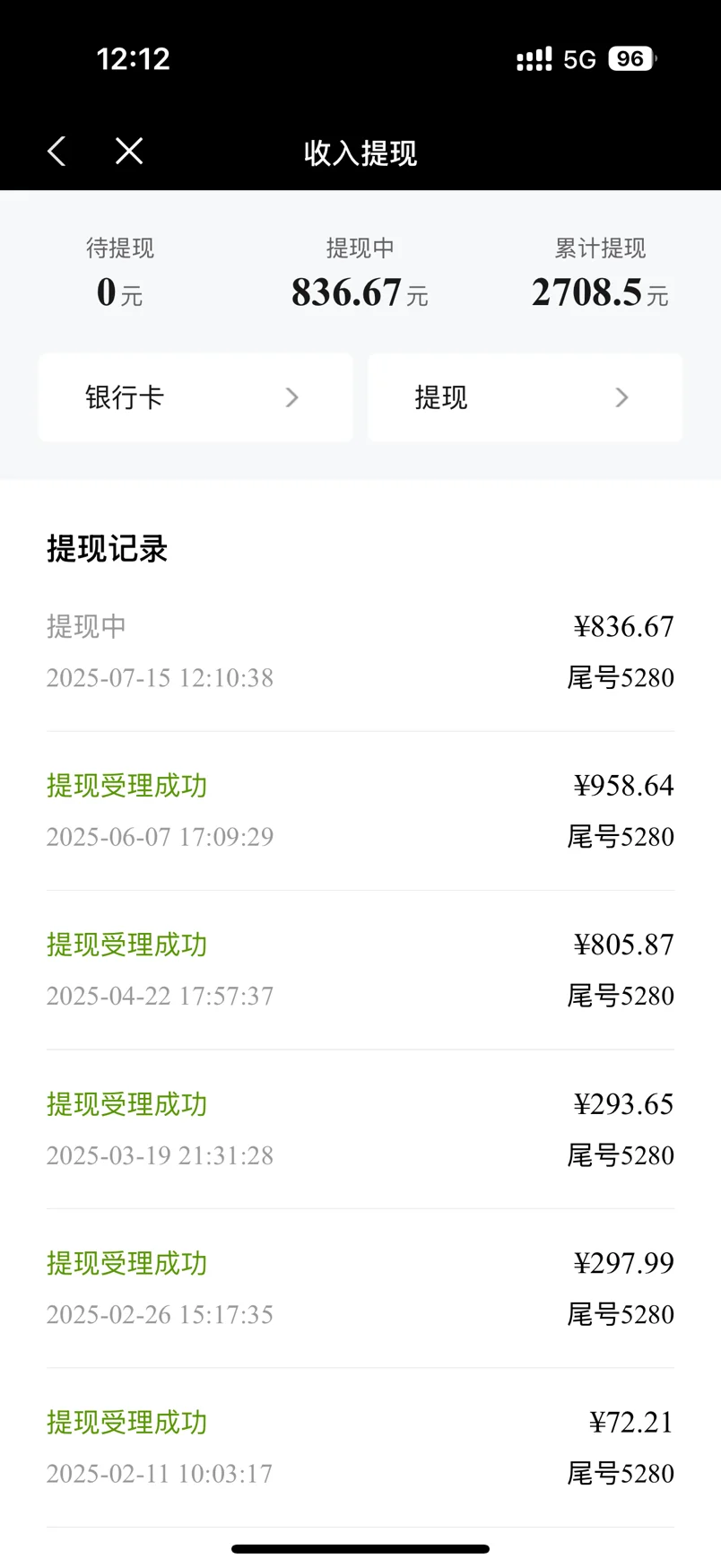Go back with the left arrow

(56, 152)
